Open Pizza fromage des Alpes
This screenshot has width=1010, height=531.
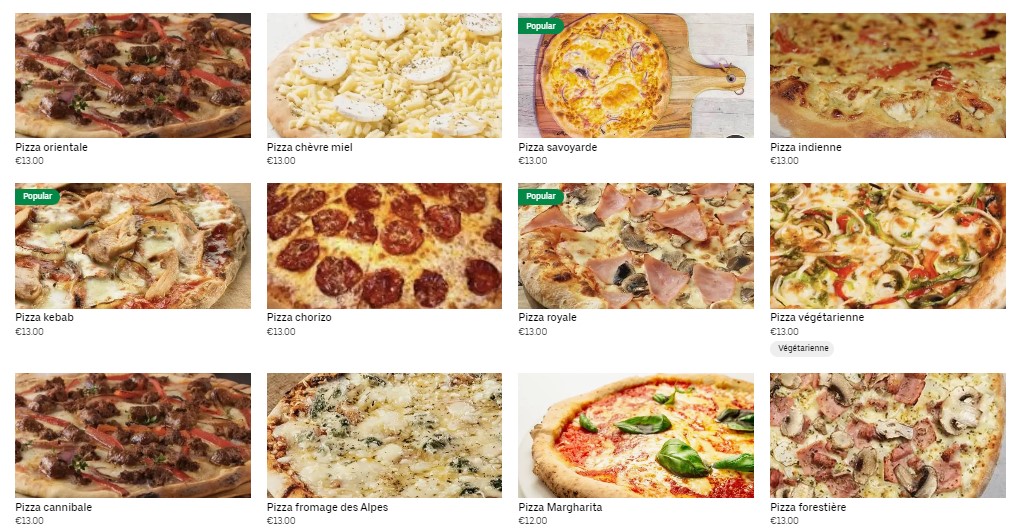[384, 435]
